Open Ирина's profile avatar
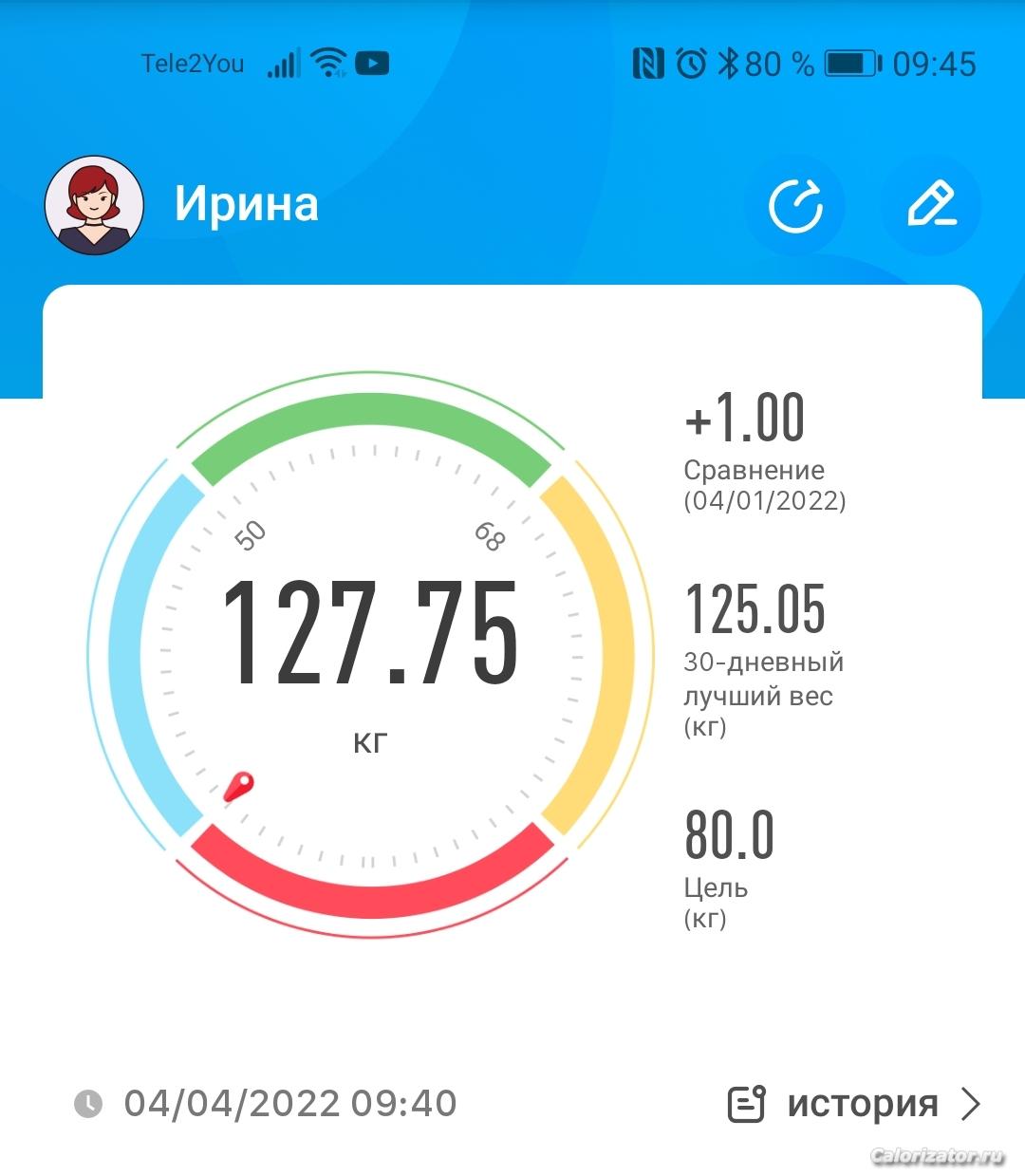The width and height of the screenshot is (1025, 1176). tap(95, 206)
